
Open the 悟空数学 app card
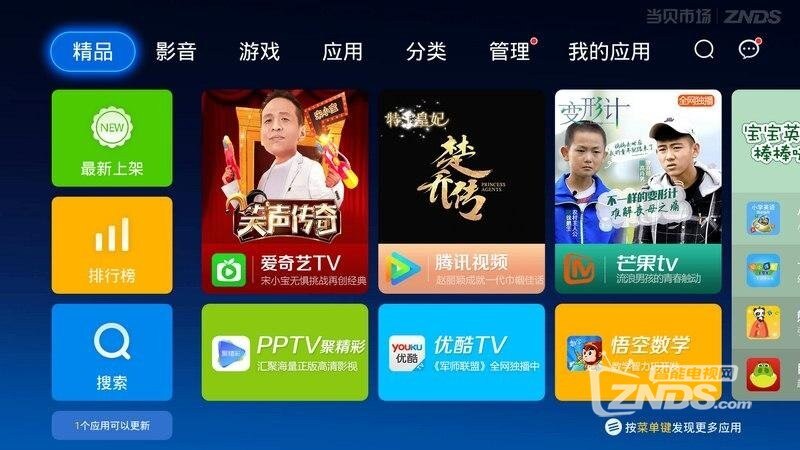point(638,352)
